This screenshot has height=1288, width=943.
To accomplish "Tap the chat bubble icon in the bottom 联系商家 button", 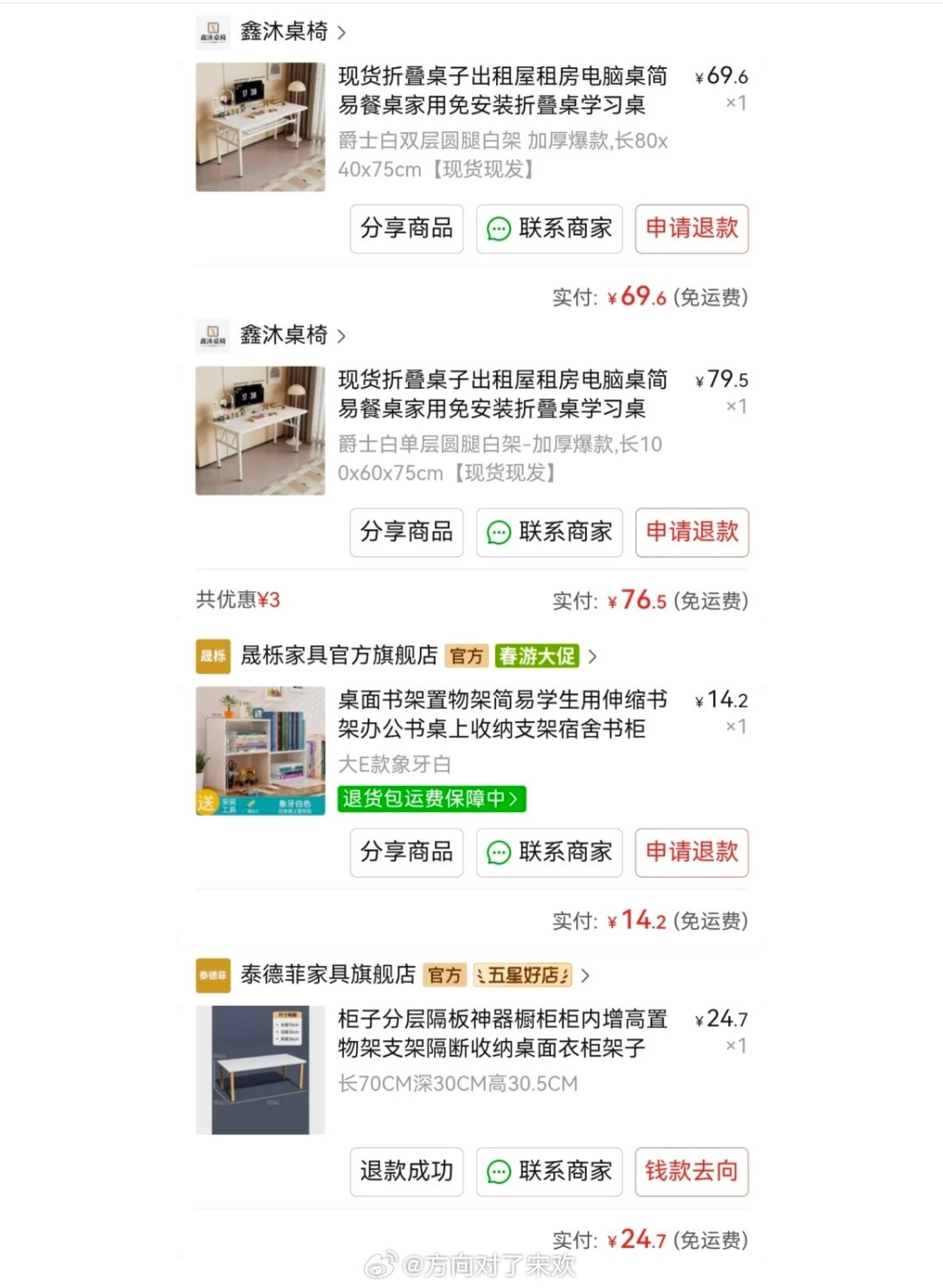I will point(499,1172).
